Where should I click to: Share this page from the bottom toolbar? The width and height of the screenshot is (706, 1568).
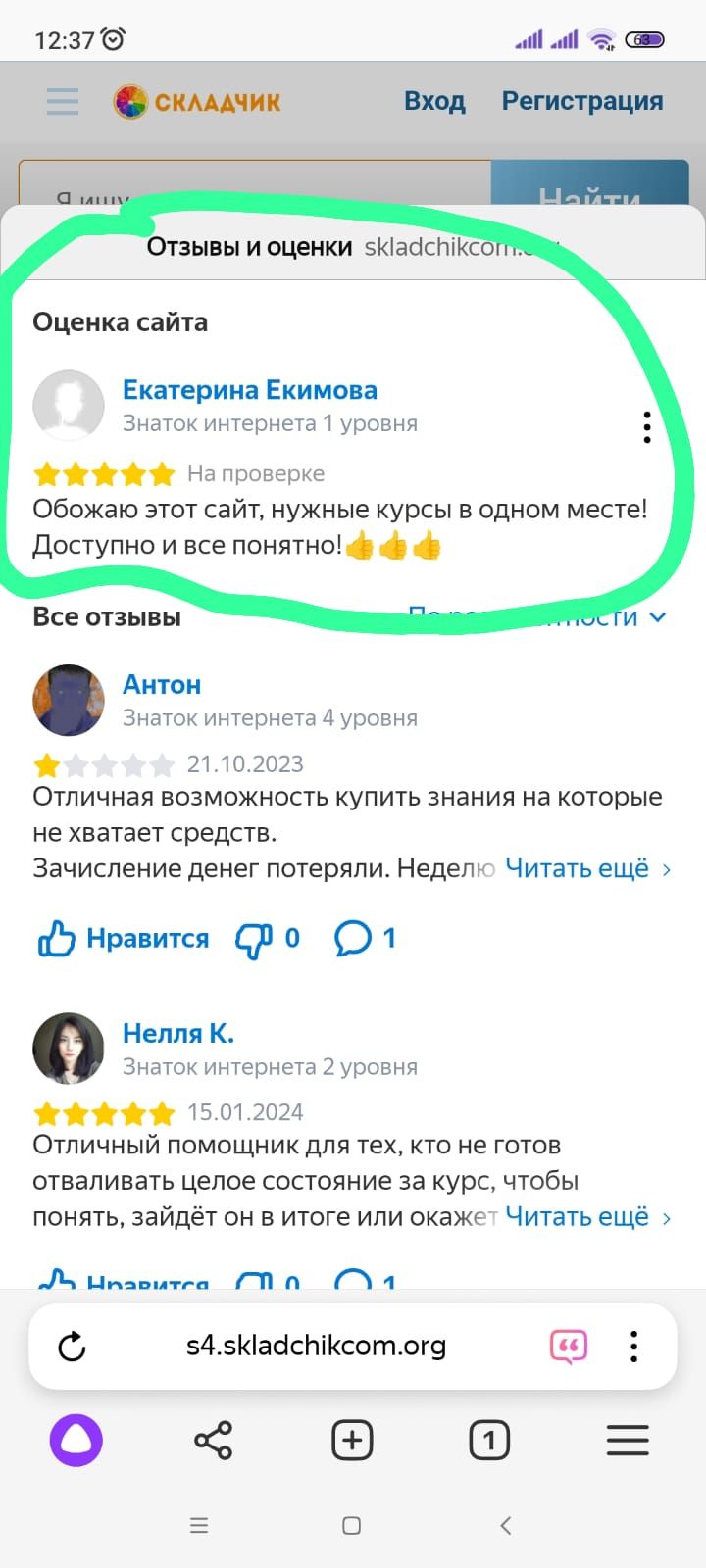point(213,1441)
